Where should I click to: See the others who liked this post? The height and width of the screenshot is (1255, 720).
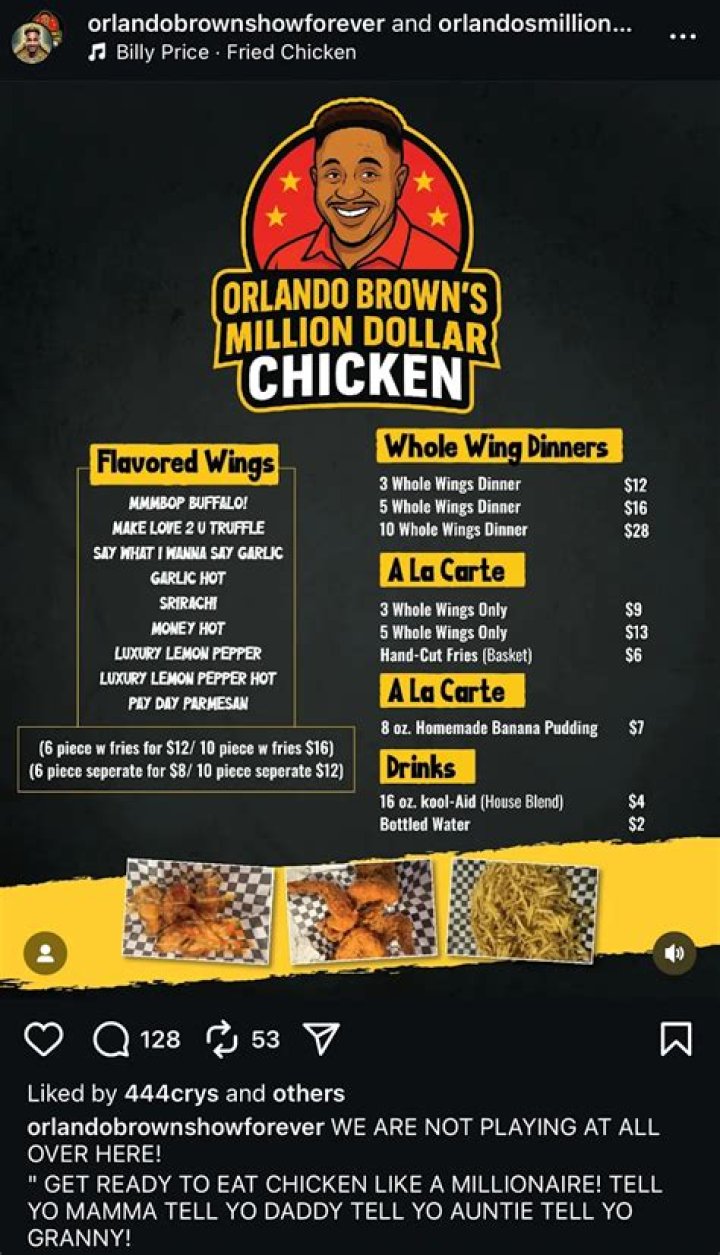click(308, 1093)
